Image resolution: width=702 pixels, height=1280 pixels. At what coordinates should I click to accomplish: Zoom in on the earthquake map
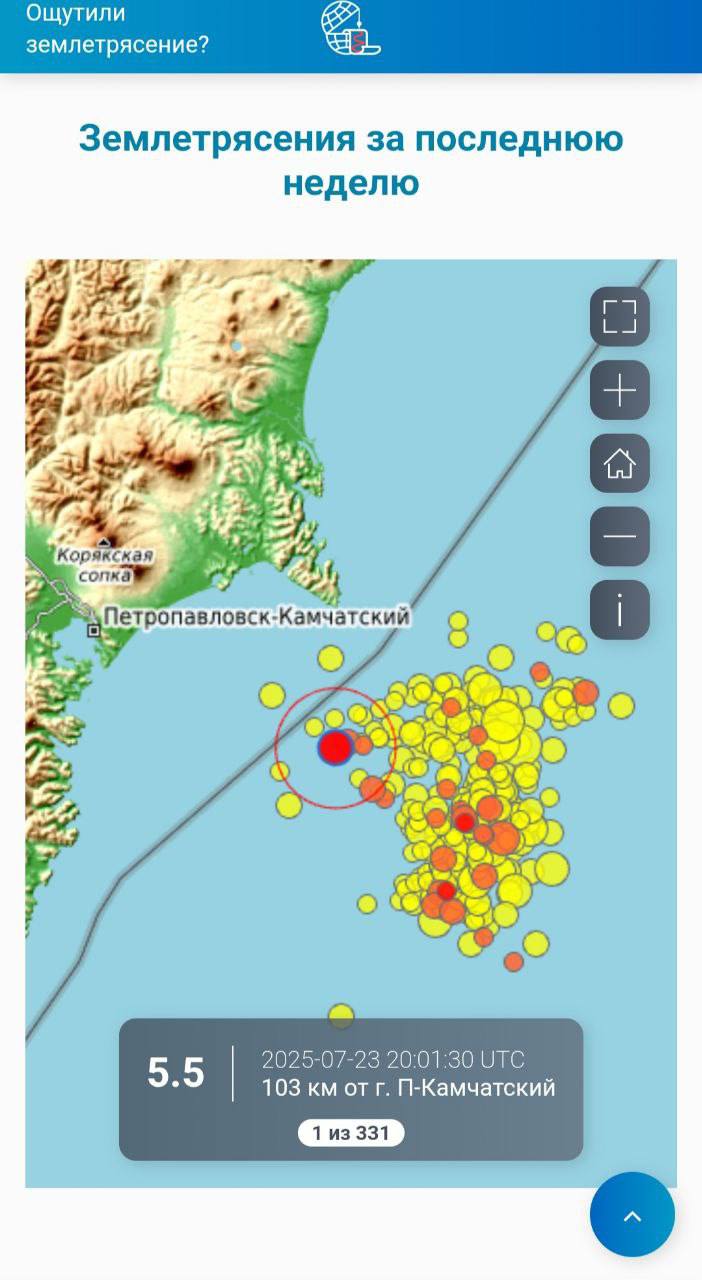pos(620,390)
